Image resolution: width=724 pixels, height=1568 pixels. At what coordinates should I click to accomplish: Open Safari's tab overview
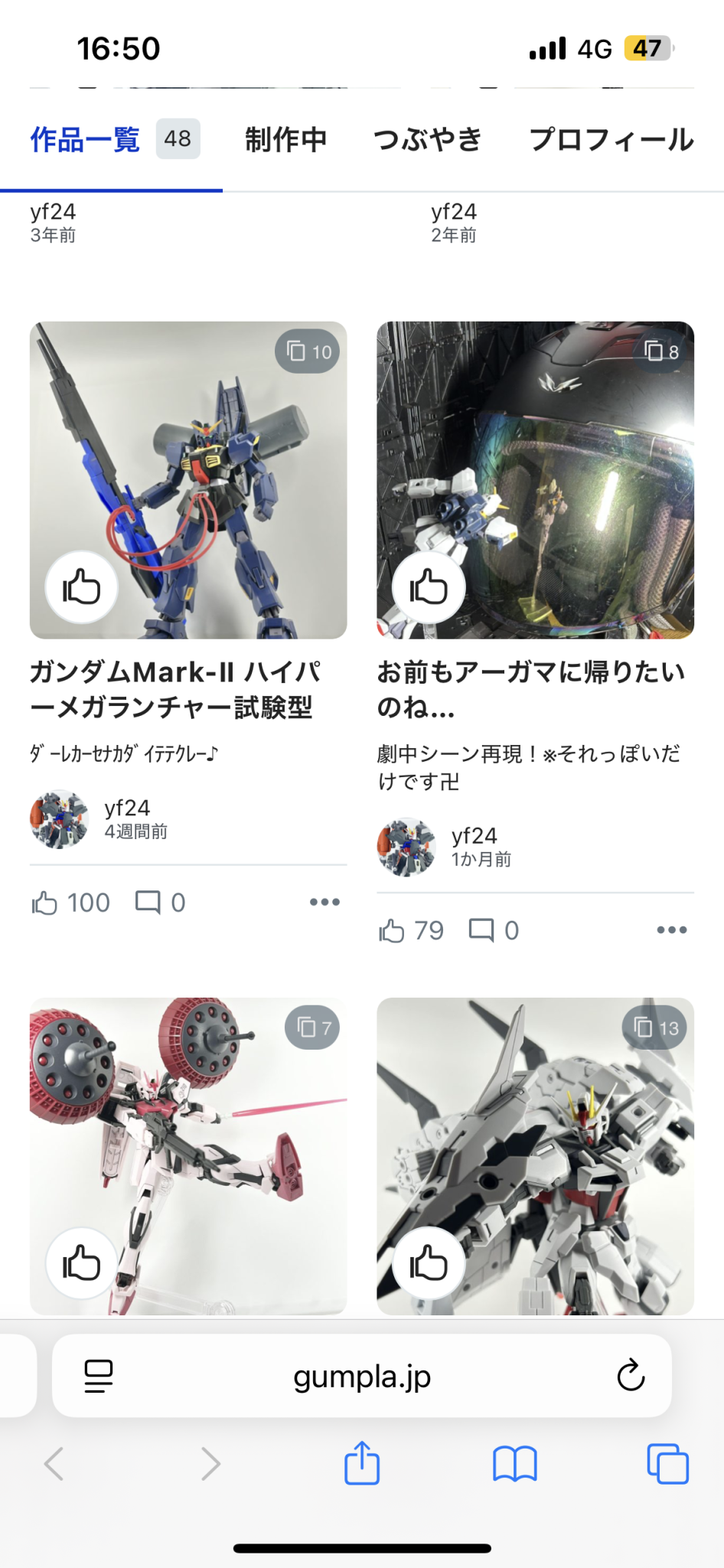coord(667,1464)
